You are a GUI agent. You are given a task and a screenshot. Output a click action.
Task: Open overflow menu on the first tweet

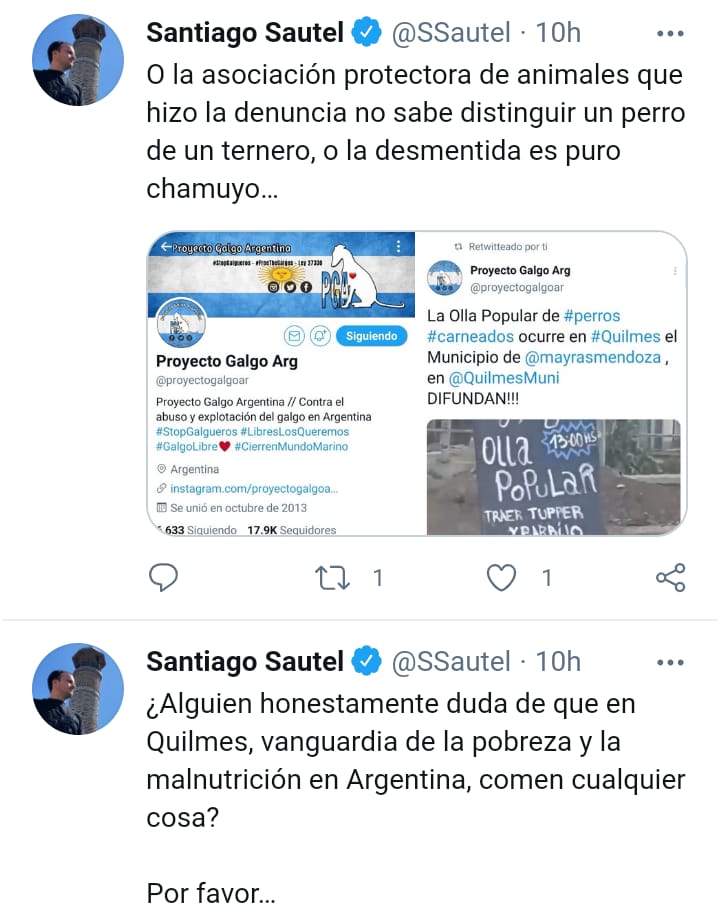pyautogui.click(x=670, y=33)
